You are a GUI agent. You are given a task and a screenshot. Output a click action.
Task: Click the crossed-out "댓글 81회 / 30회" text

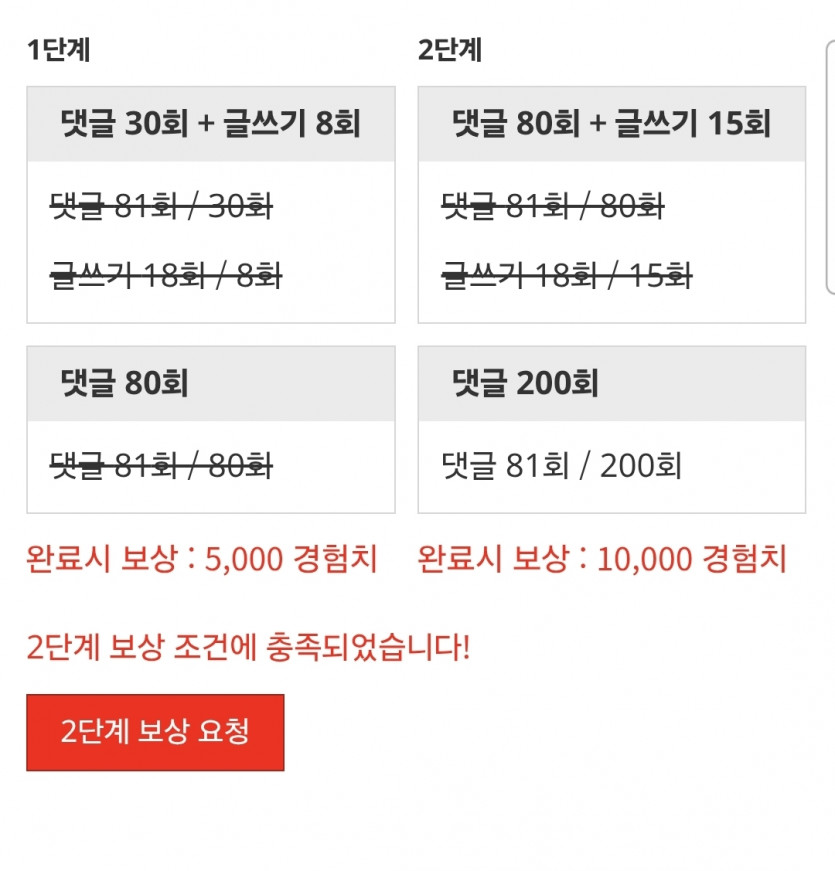click(160, 205)
